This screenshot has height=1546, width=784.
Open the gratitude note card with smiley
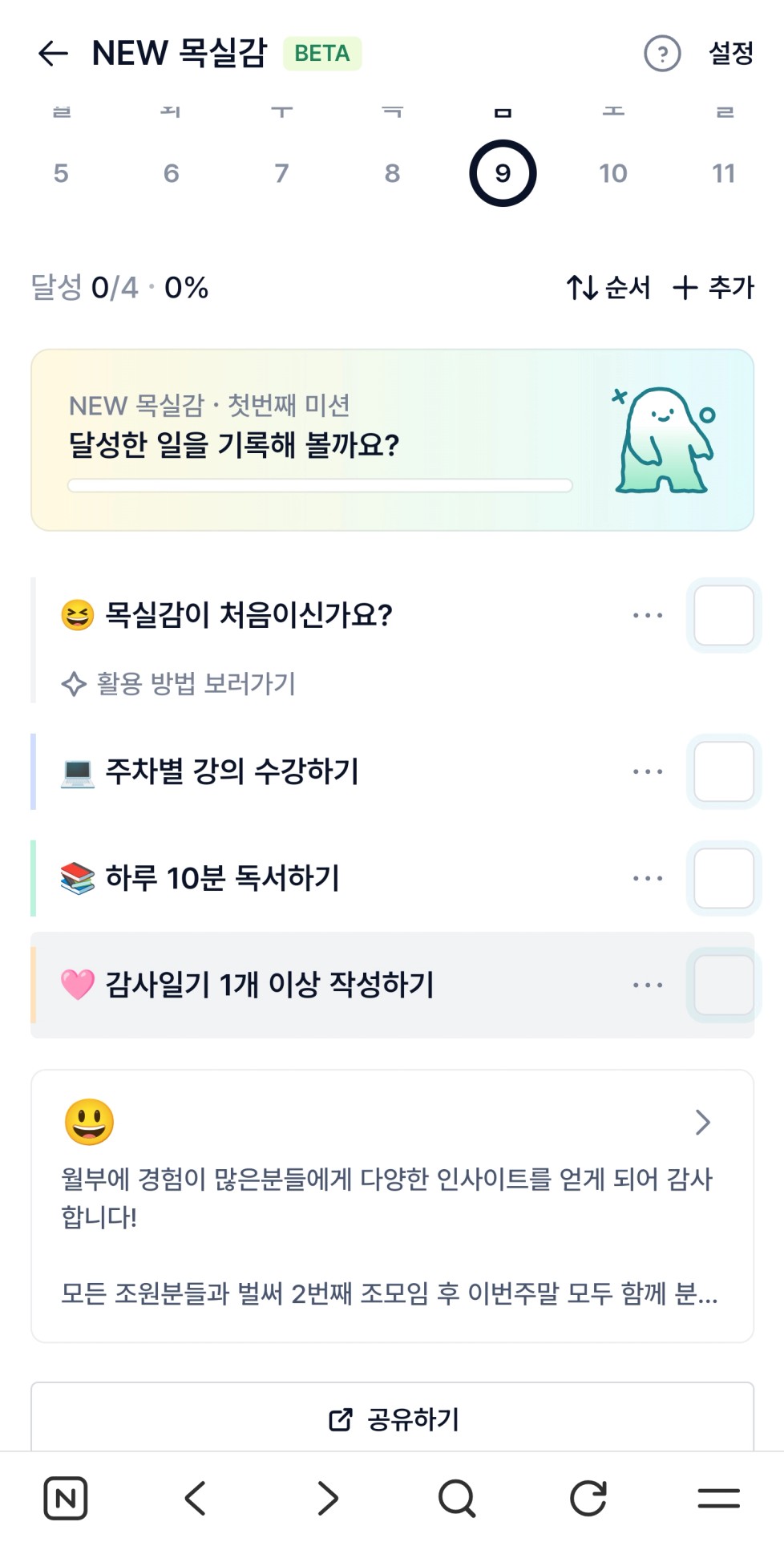392,1204
